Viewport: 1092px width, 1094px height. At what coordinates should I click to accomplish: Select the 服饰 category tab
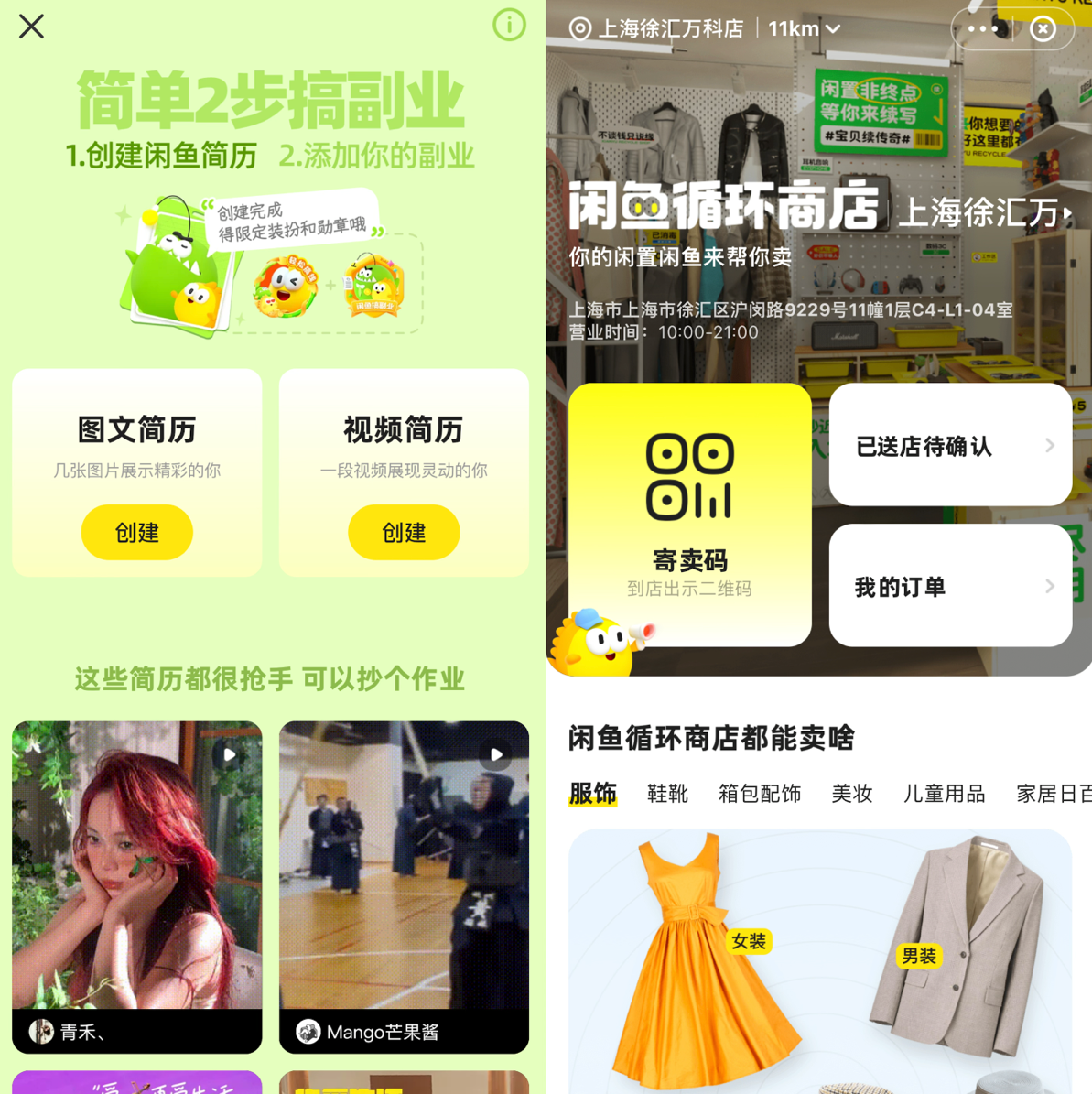[x=592, y=793]
